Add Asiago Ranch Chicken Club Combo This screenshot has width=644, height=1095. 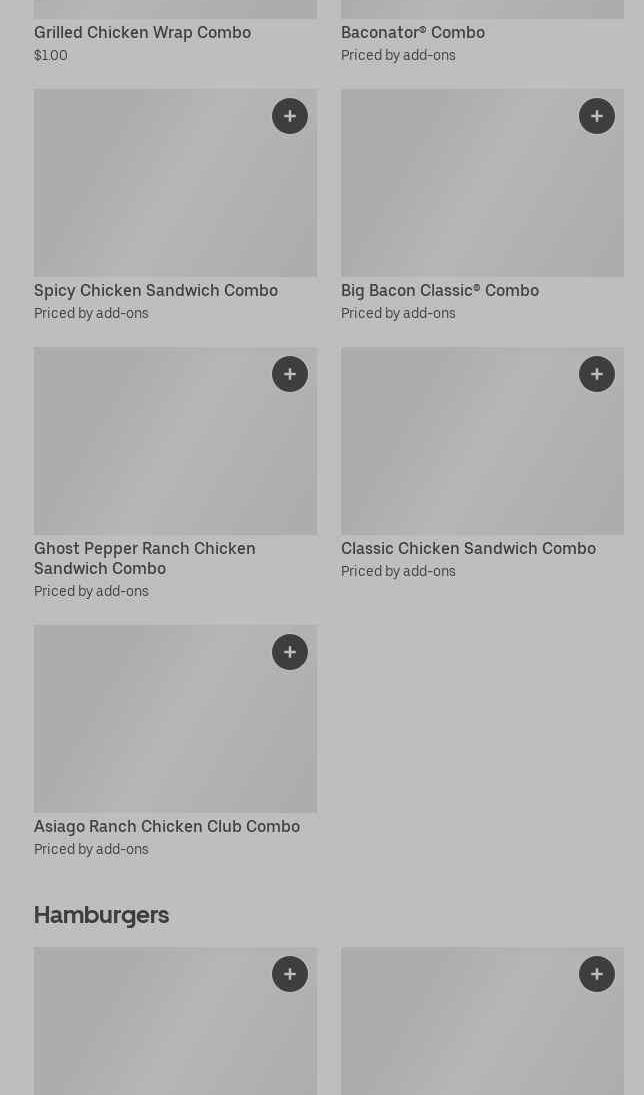point(290,652)
